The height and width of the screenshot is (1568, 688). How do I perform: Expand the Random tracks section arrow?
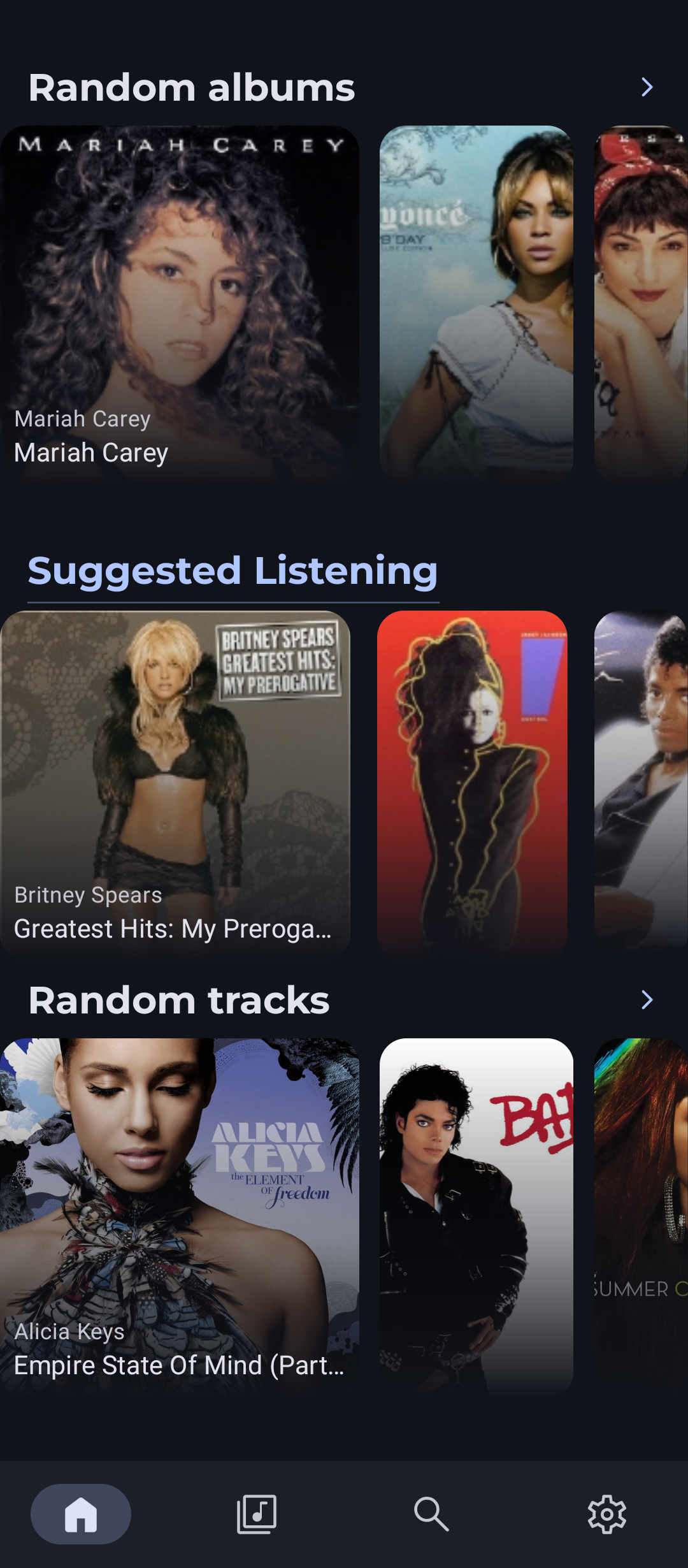(647, 1000)
